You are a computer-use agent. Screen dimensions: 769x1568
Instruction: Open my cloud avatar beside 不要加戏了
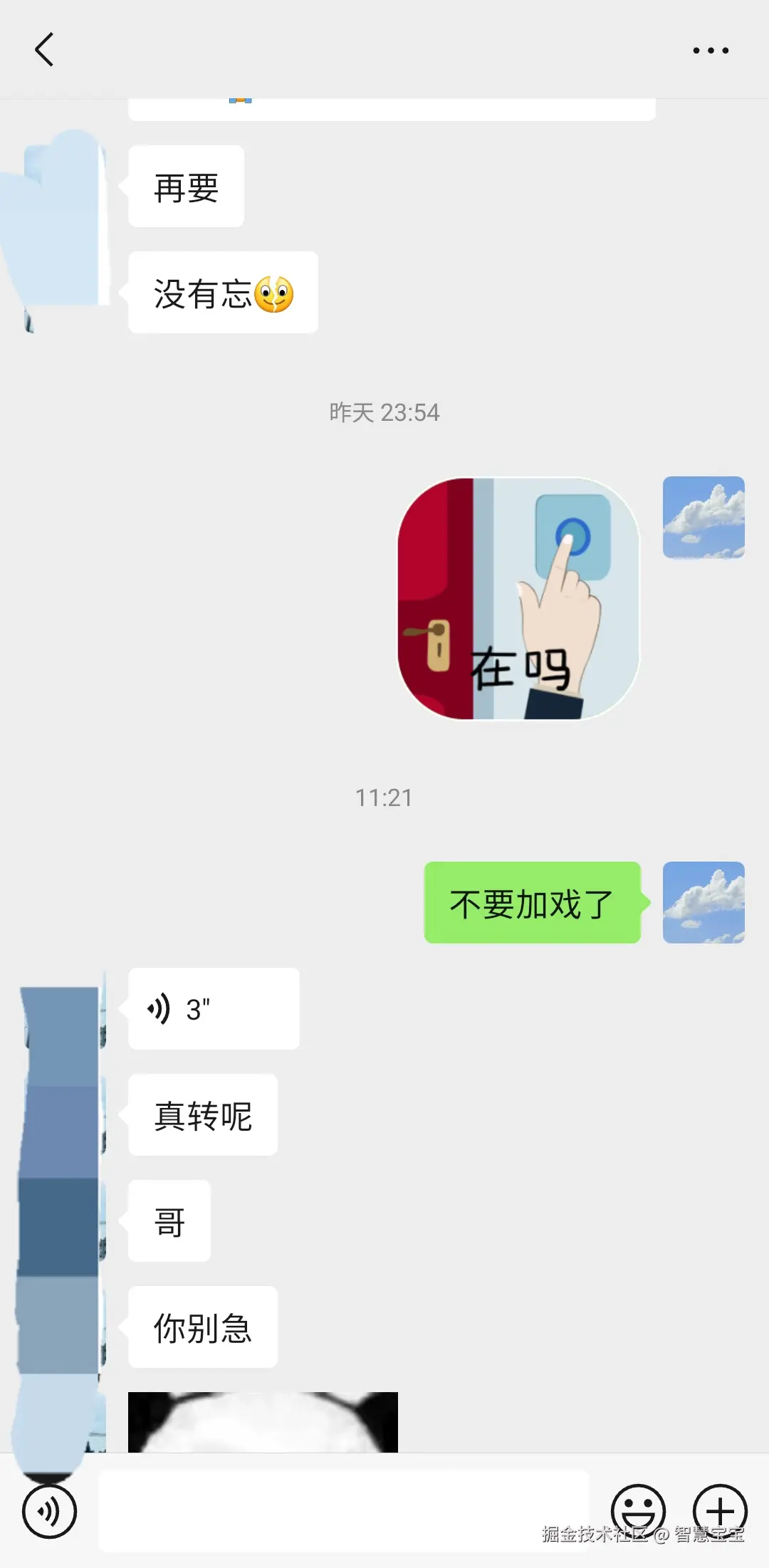703,902
